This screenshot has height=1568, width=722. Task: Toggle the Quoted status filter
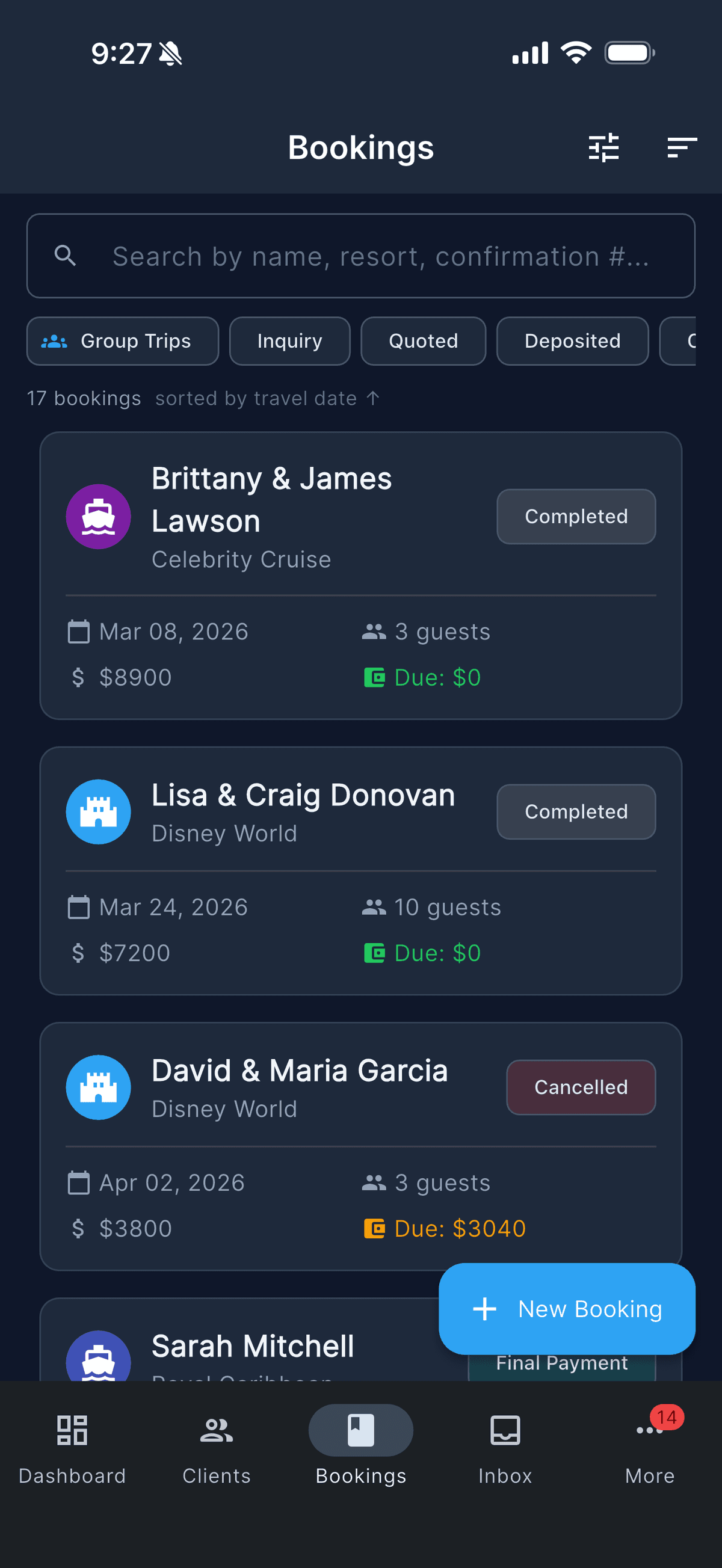(423, 341)
